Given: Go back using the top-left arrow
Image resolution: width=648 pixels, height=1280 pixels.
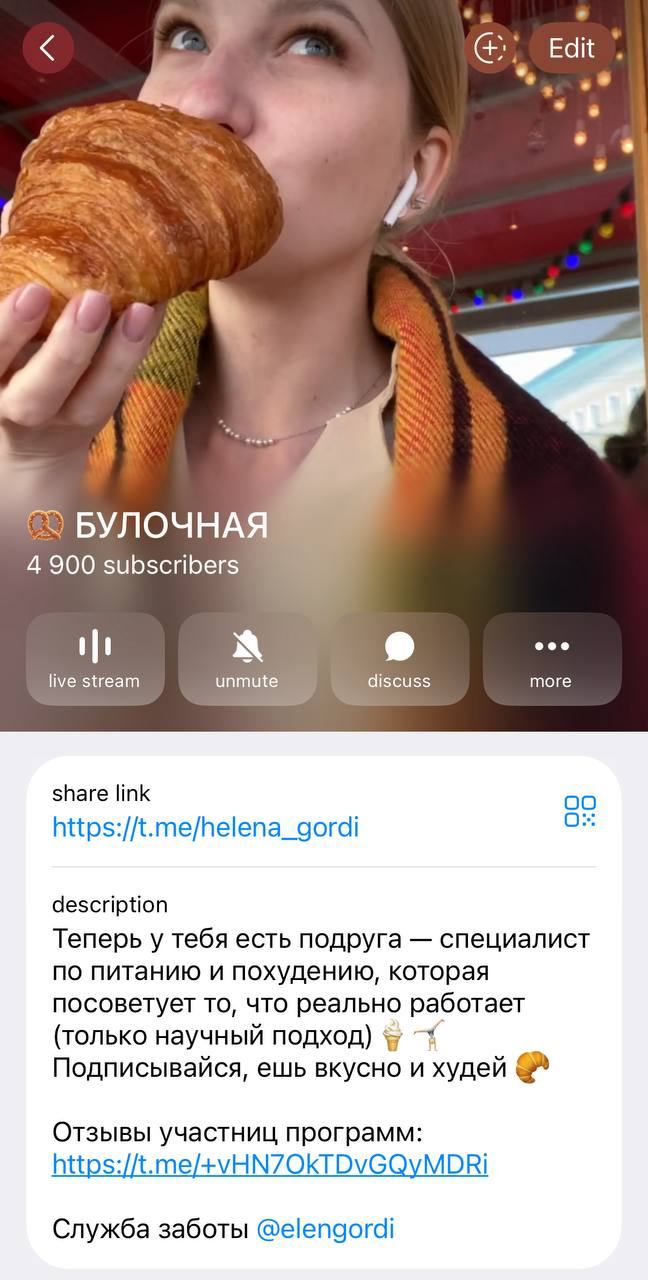Looking at the screenshot, I should click(48, 48).
